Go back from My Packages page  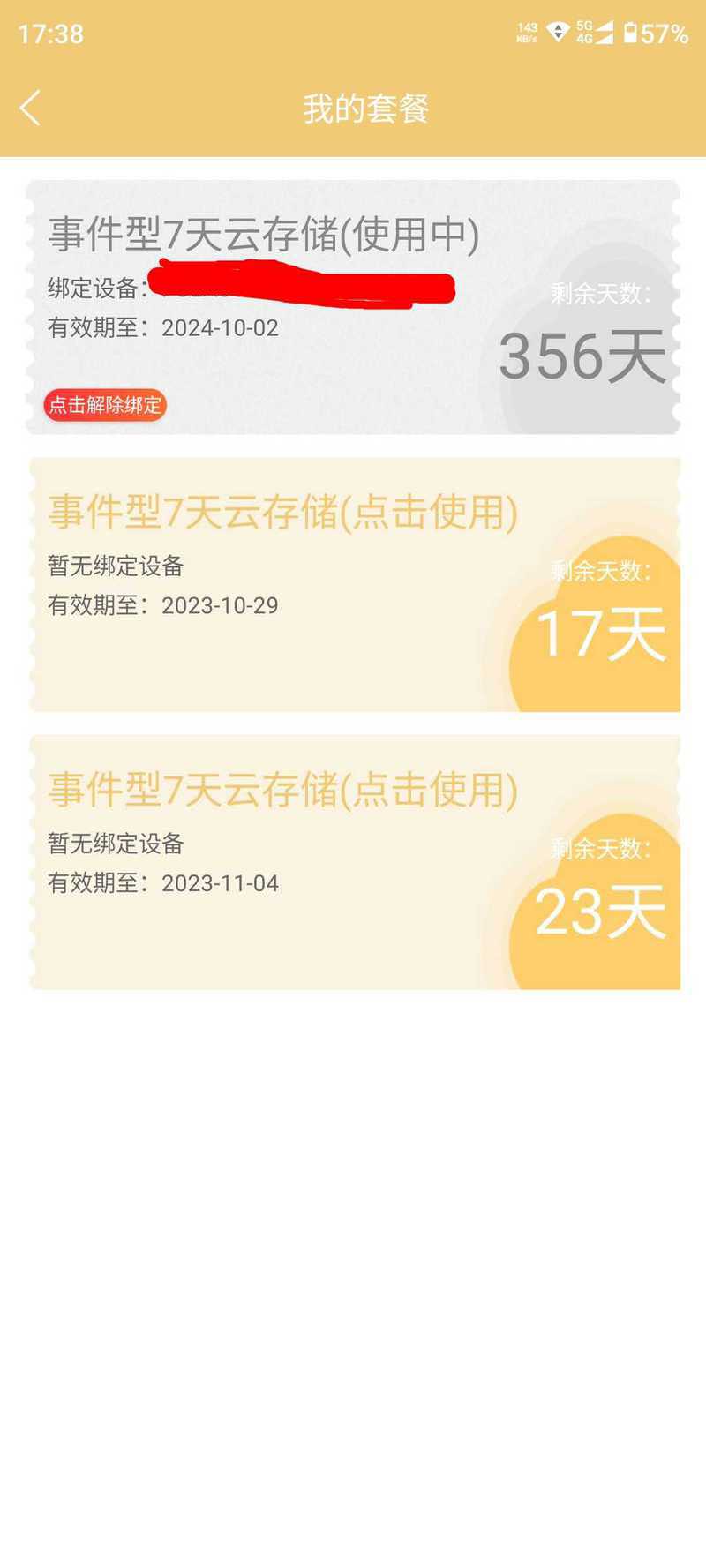point(30,109)
